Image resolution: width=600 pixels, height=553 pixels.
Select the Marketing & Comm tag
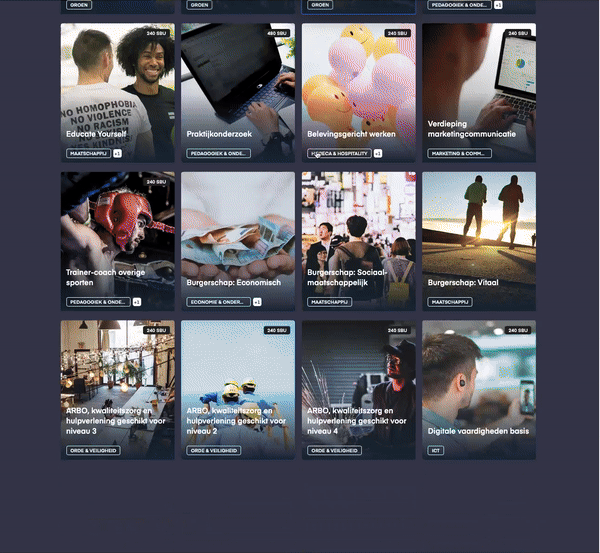[459, 154]
